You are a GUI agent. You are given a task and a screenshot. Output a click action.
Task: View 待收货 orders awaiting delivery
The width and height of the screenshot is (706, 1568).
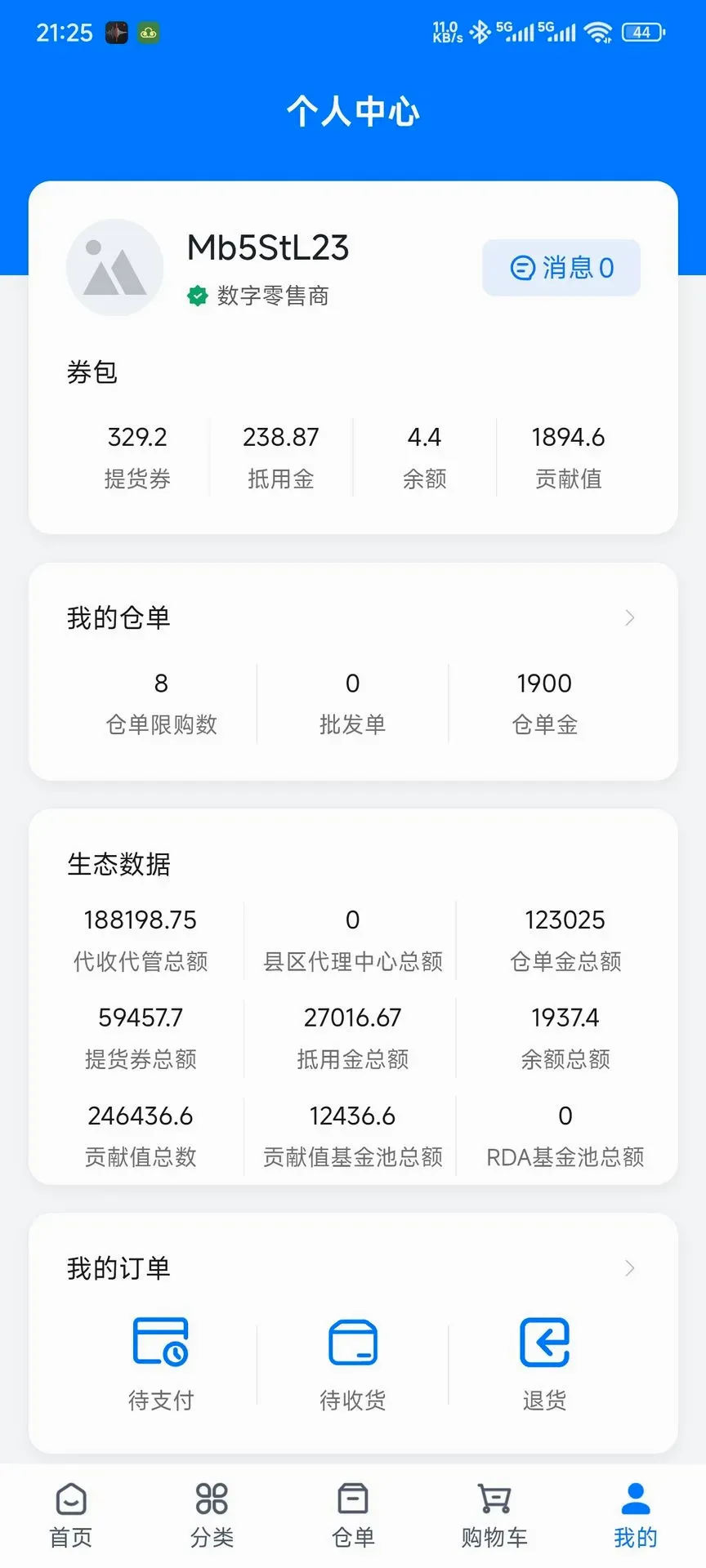(353, 1364)
